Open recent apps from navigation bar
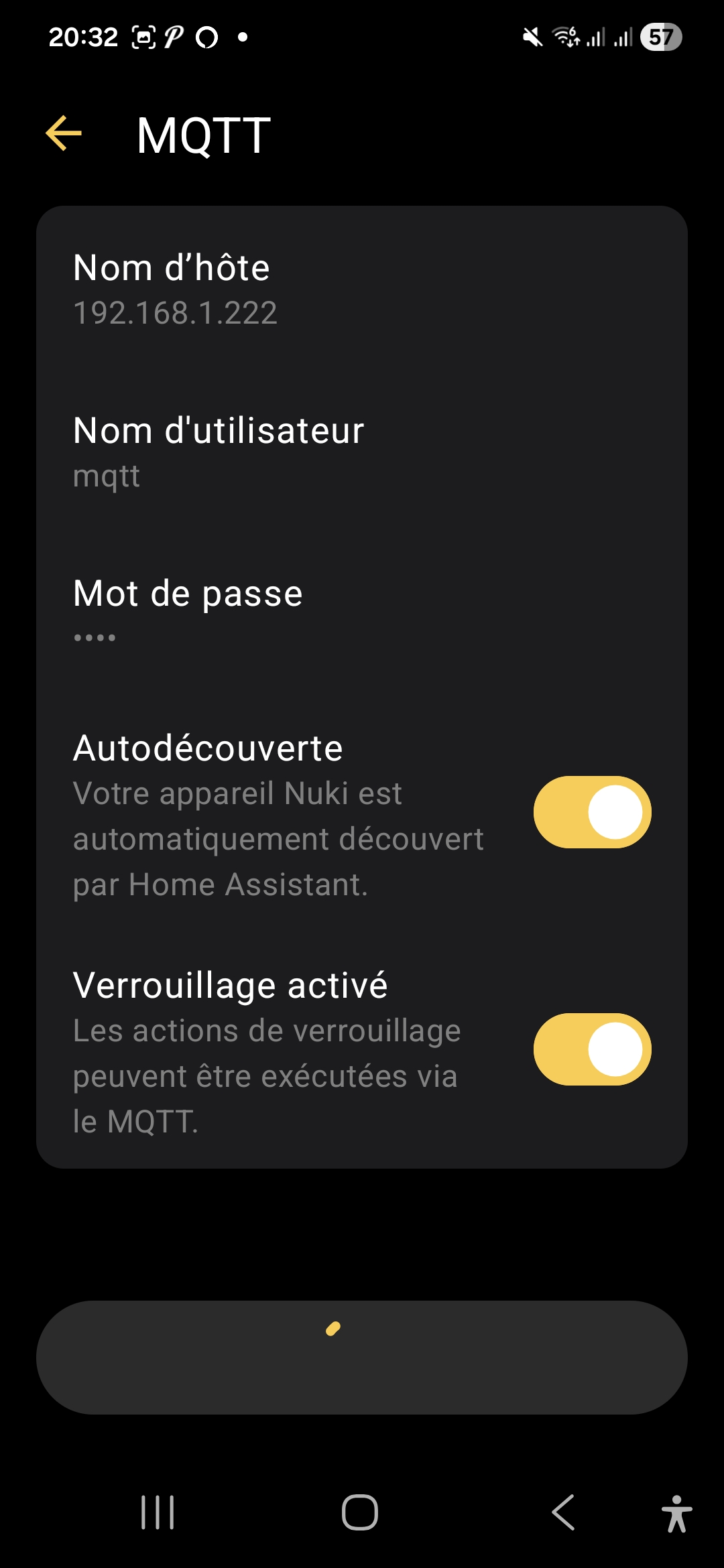The height and width of the screenshot is (1568, 724). pyautogui.click(x=158, y=1512)
